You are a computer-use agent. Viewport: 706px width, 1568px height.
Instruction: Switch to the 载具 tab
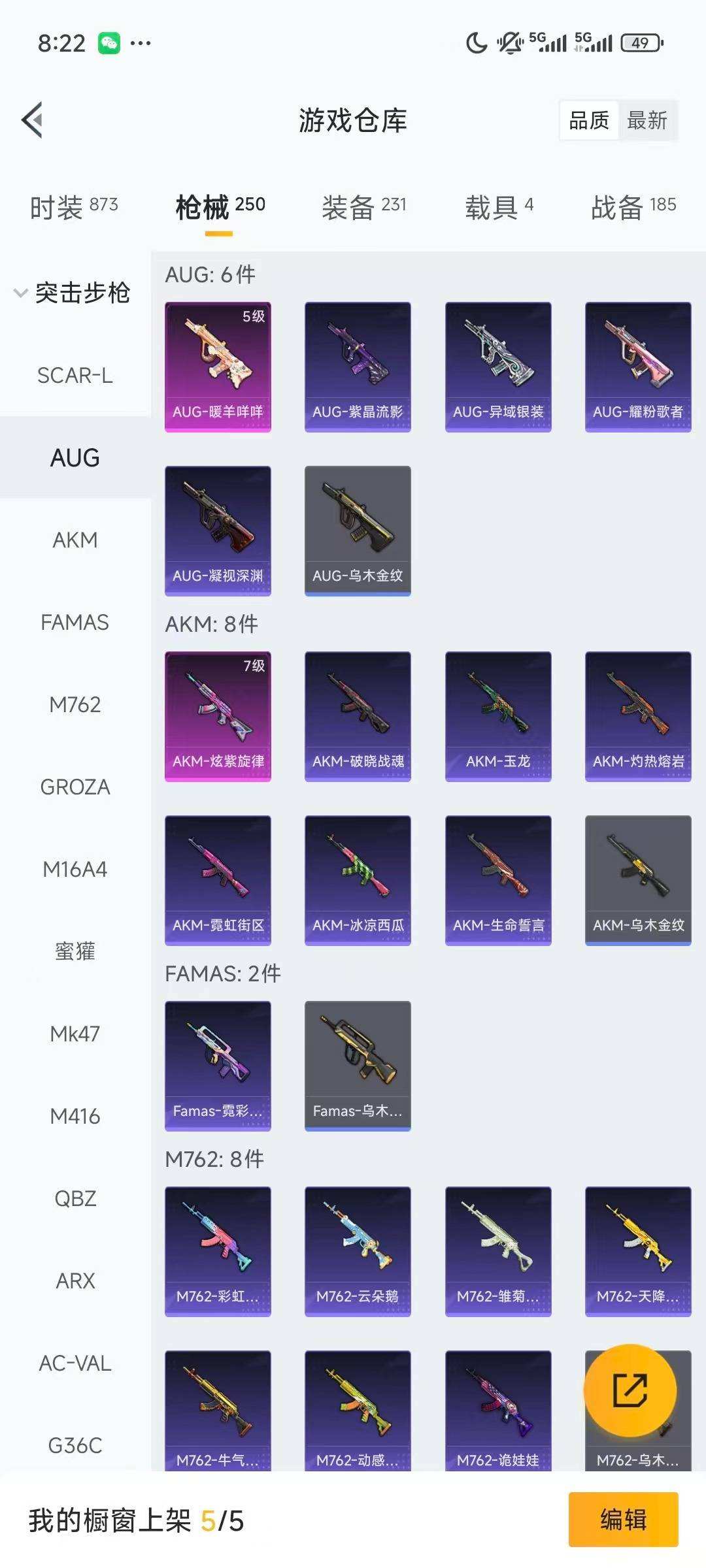coord(499,206)
